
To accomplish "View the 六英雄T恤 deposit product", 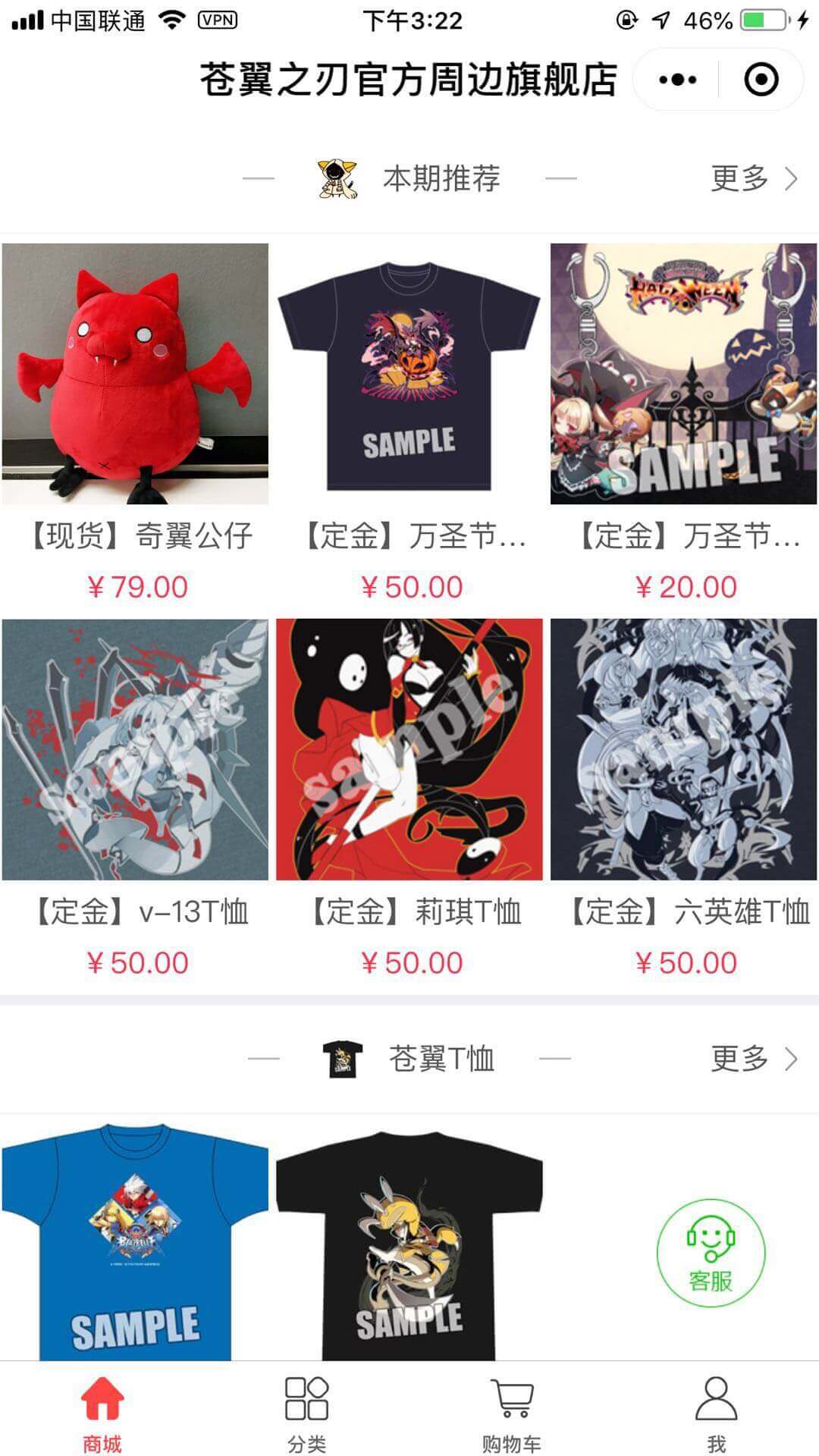I will tap(683, 750).
